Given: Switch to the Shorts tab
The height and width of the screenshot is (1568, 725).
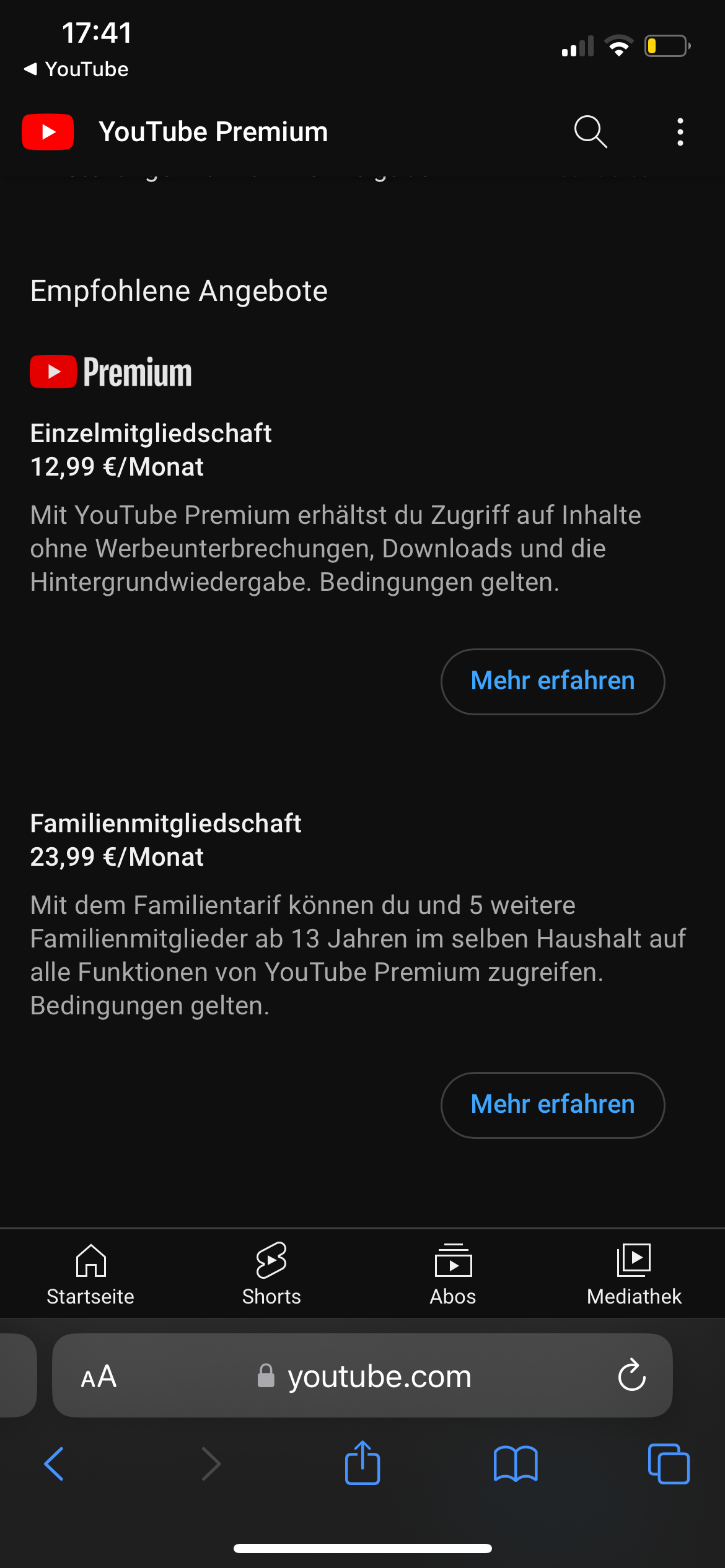Looking at the screenshot, I should point(271,1274).
